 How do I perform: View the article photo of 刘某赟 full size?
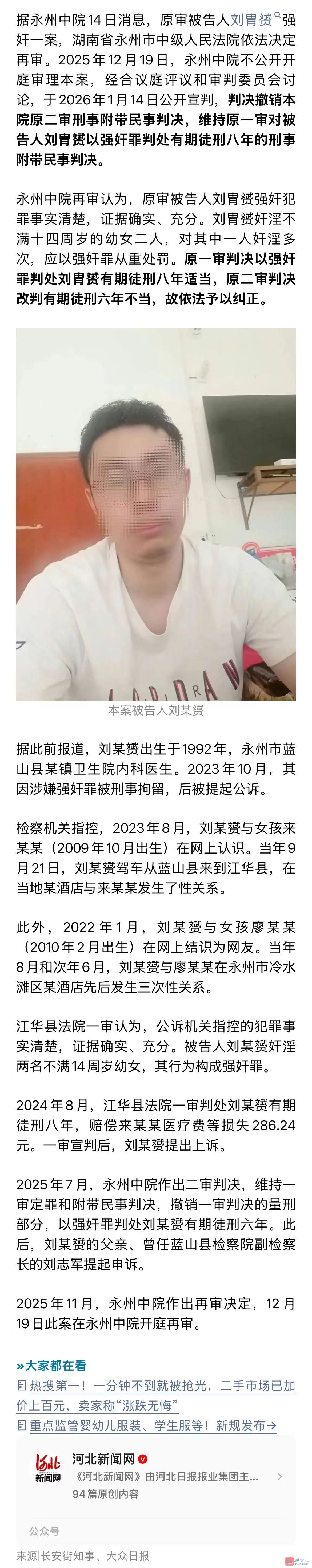coord(156,514)
